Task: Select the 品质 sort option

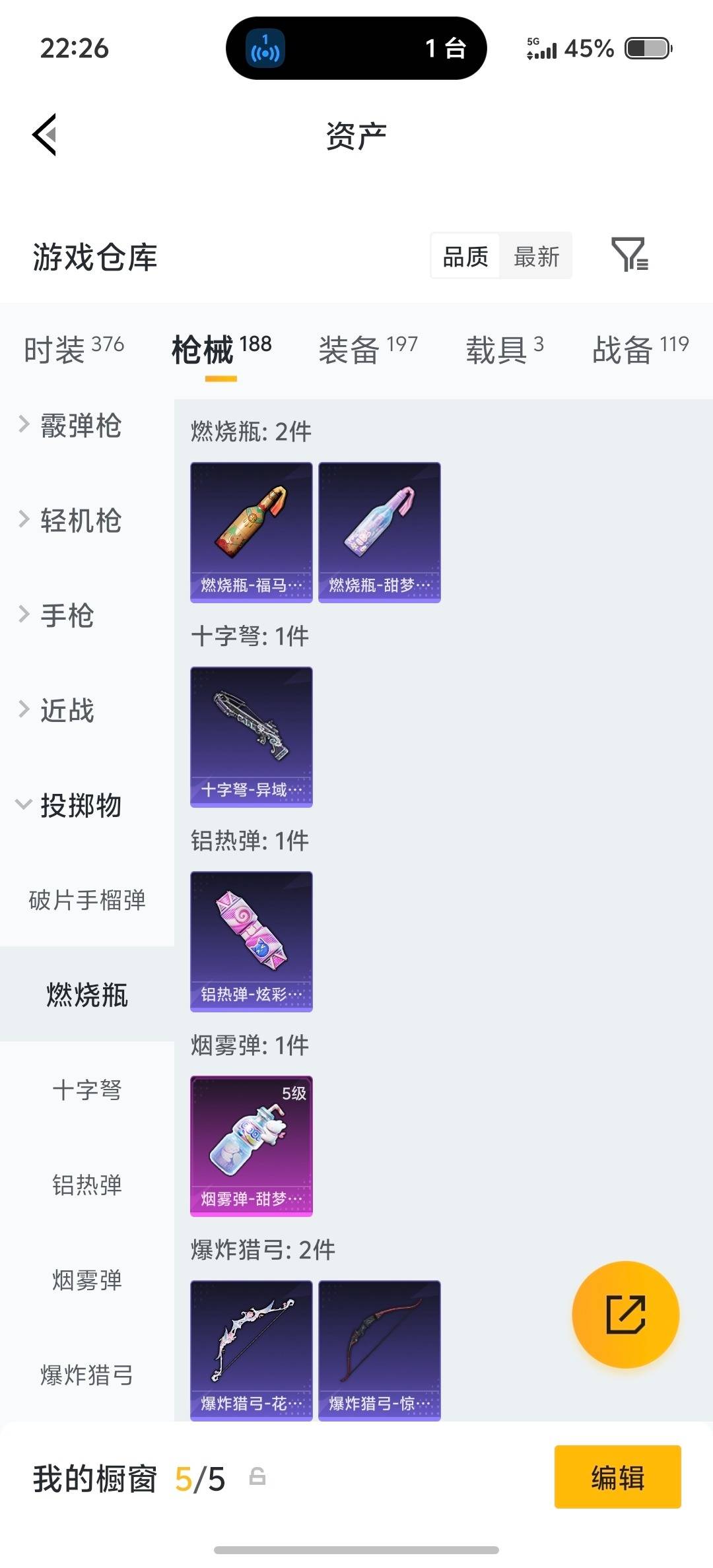Action: click(466, 256)
